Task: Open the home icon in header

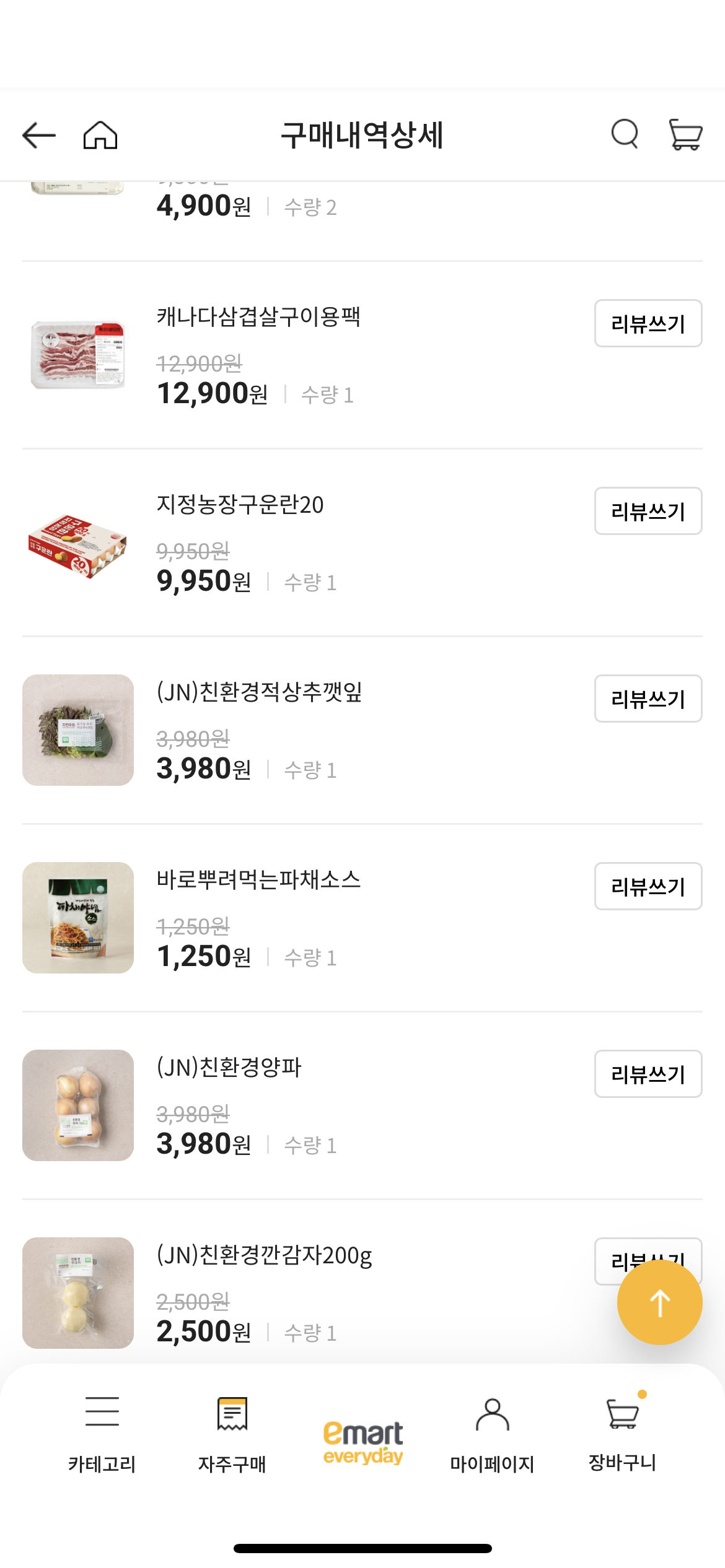Action: point(100,135)
